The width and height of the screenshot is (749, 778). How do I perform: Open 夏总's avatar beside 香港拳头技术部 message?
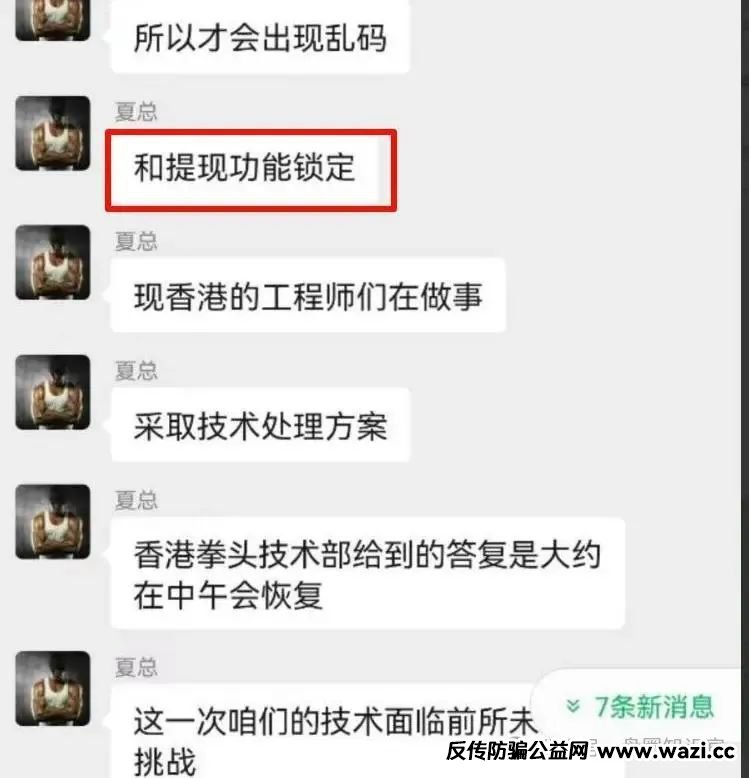[53, 522]
